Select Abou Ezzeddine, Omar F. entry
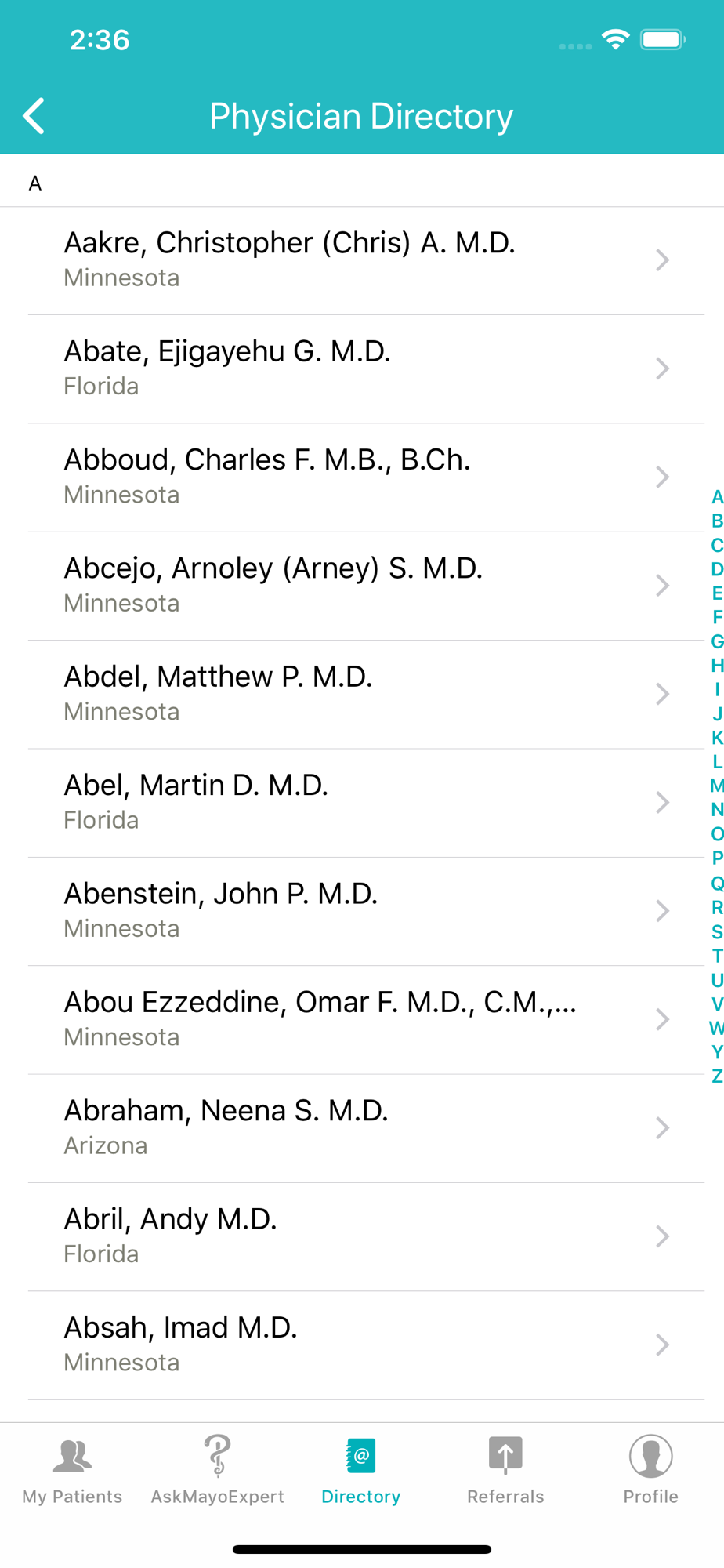 (360, 1018)
